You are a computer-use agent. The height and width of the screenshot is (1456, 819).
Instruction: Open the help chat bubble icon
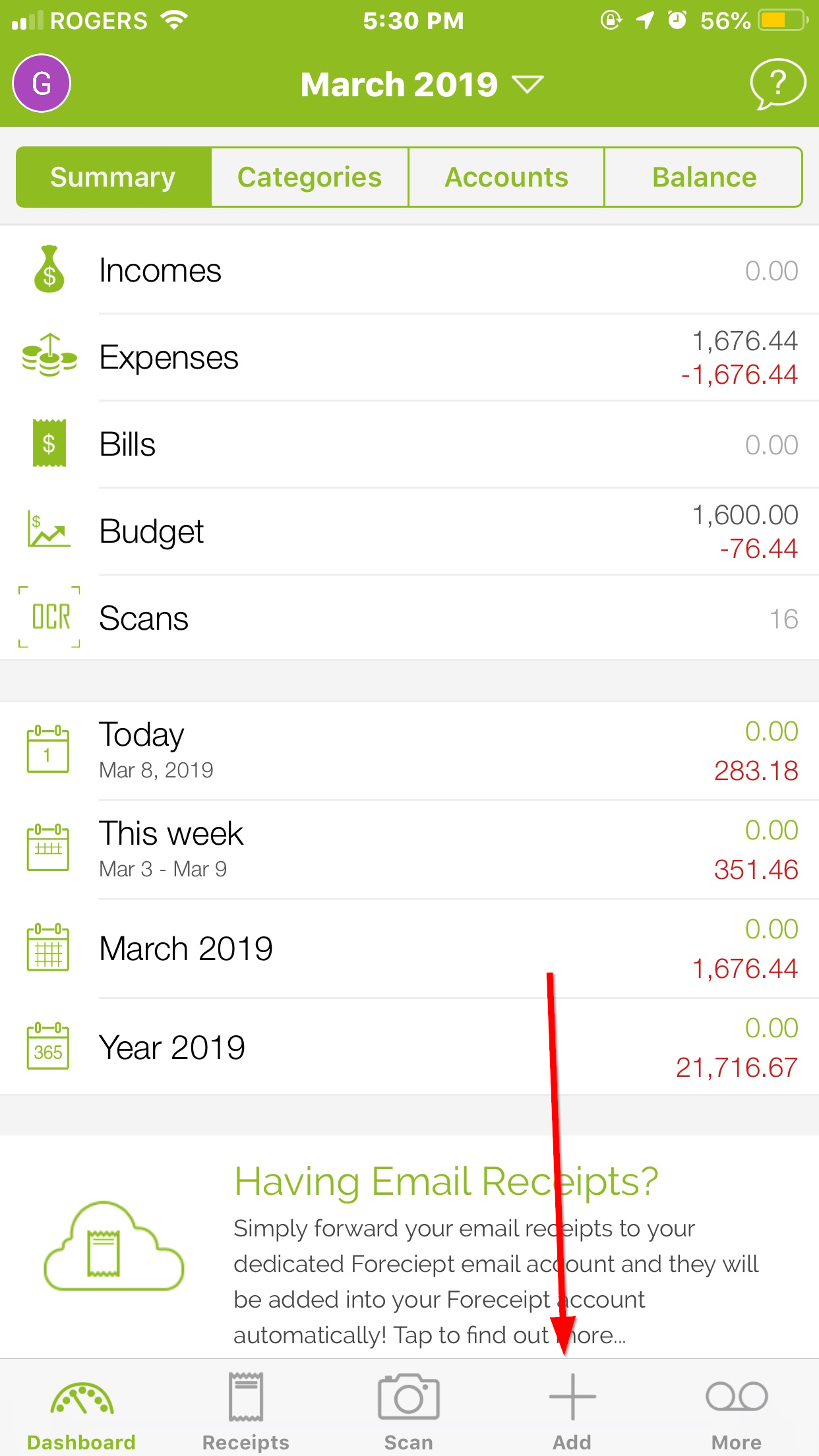click(777, 84)
